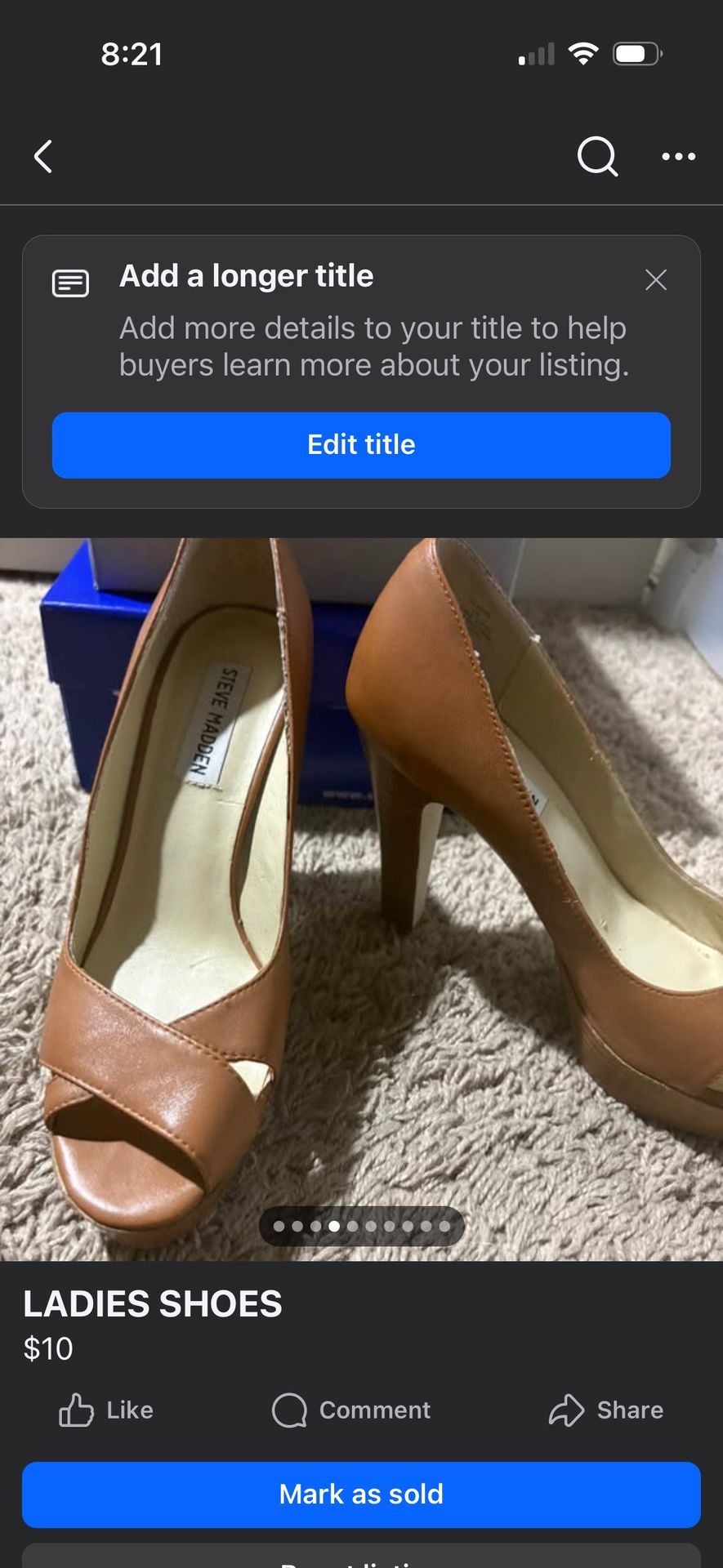Go back using the arrow icon

[x=43, y=156]
